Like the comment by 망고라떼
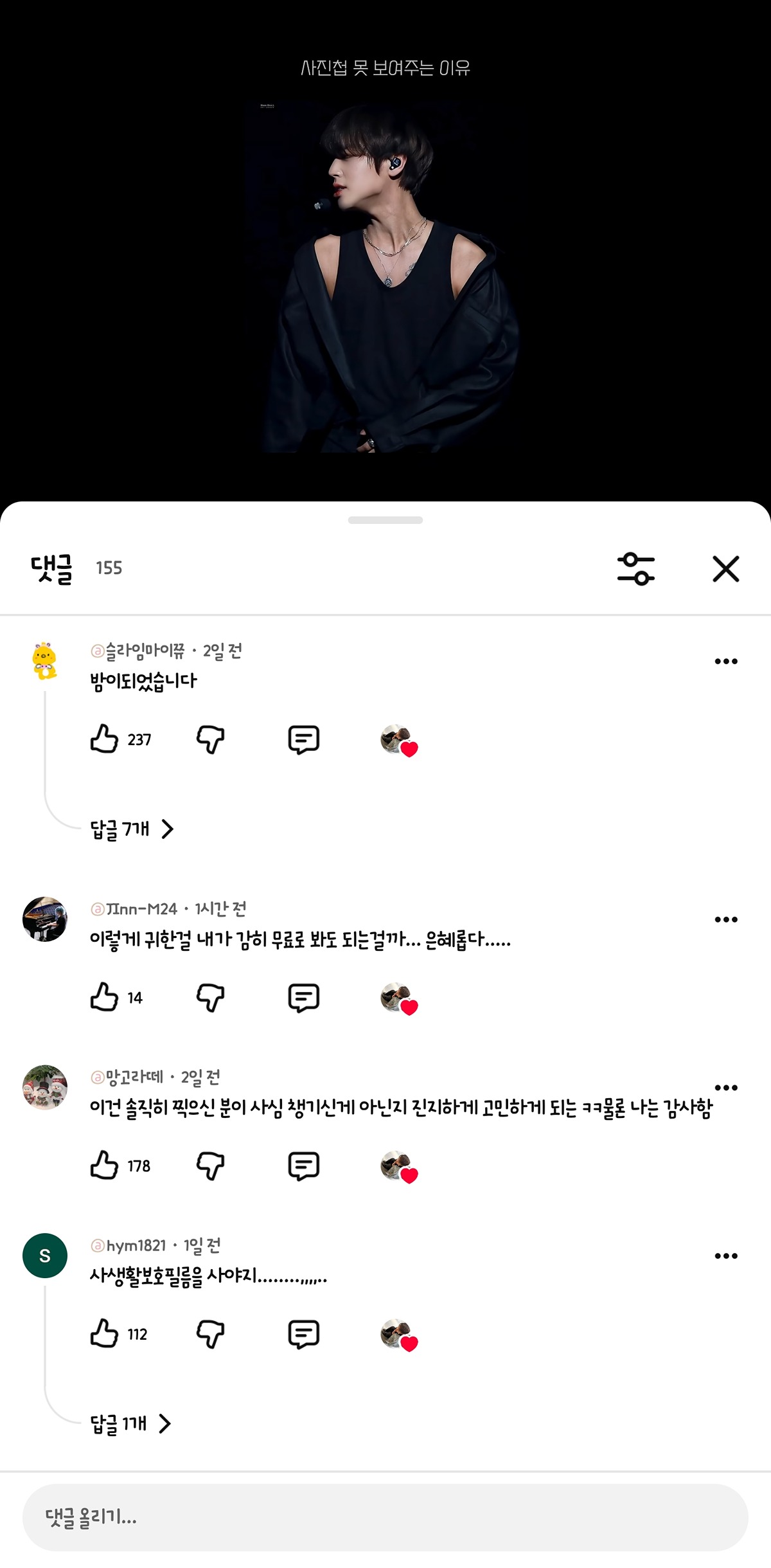The height and width of the screenshot is (1568, 771). tap(104, 1166)
